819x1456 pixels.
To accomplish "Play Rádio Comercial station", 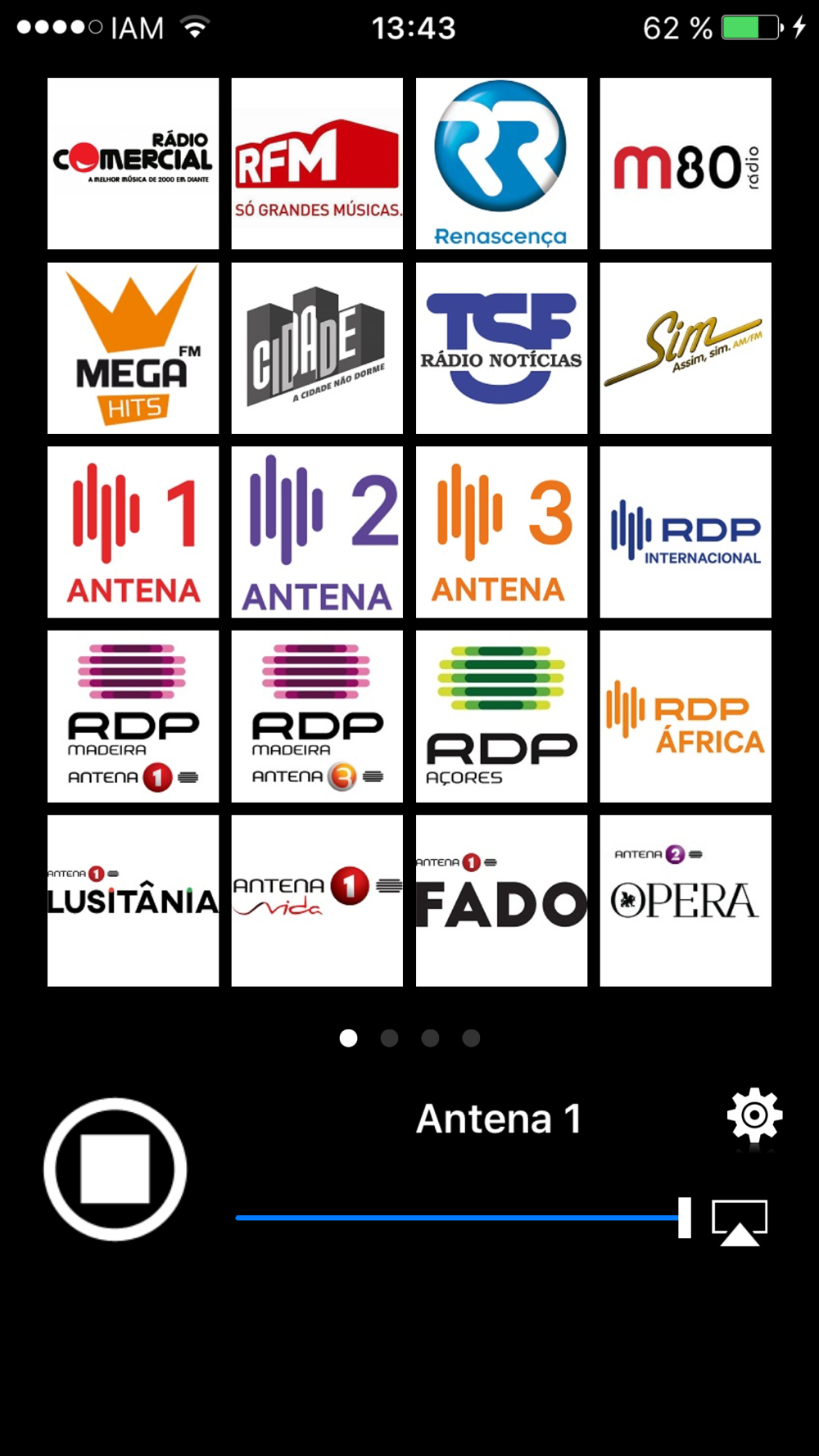I will 133,164.
